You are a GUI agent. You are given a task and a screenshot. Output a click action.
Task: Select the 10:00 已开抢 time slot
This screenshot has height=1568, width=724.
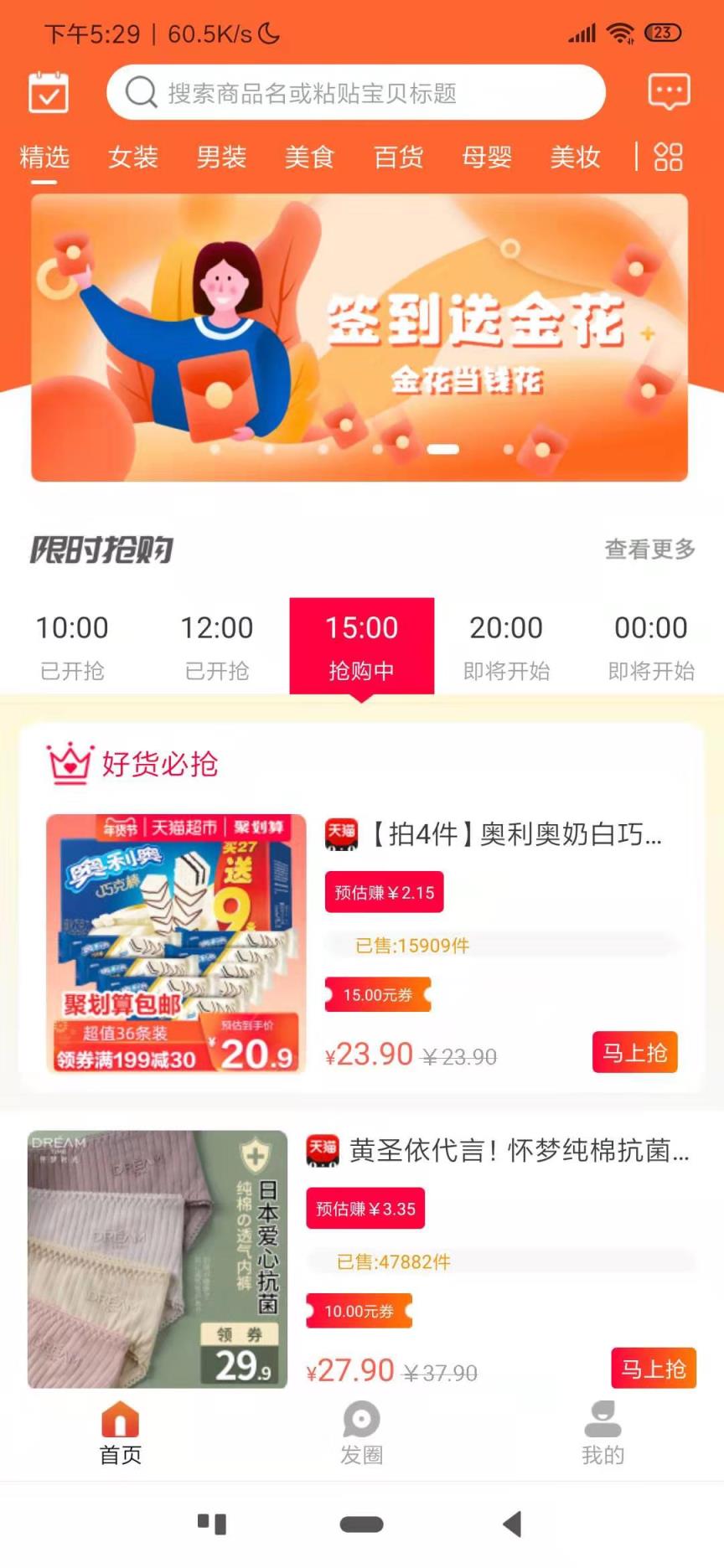click(x=72, y=645)
